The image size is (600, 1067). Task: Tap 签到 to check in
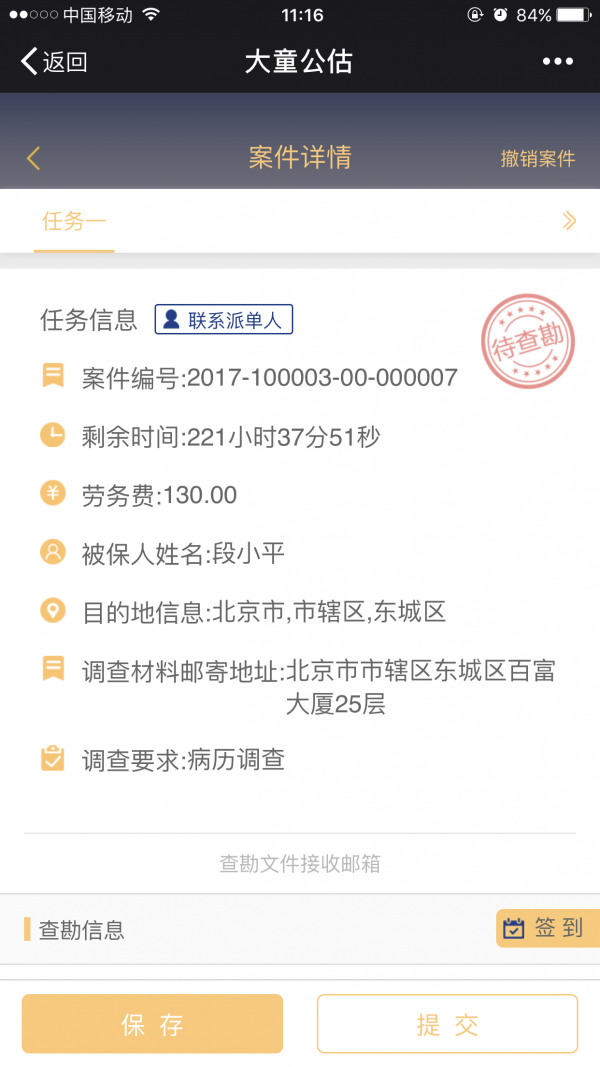pyautogui.click(x=546, y=928)
